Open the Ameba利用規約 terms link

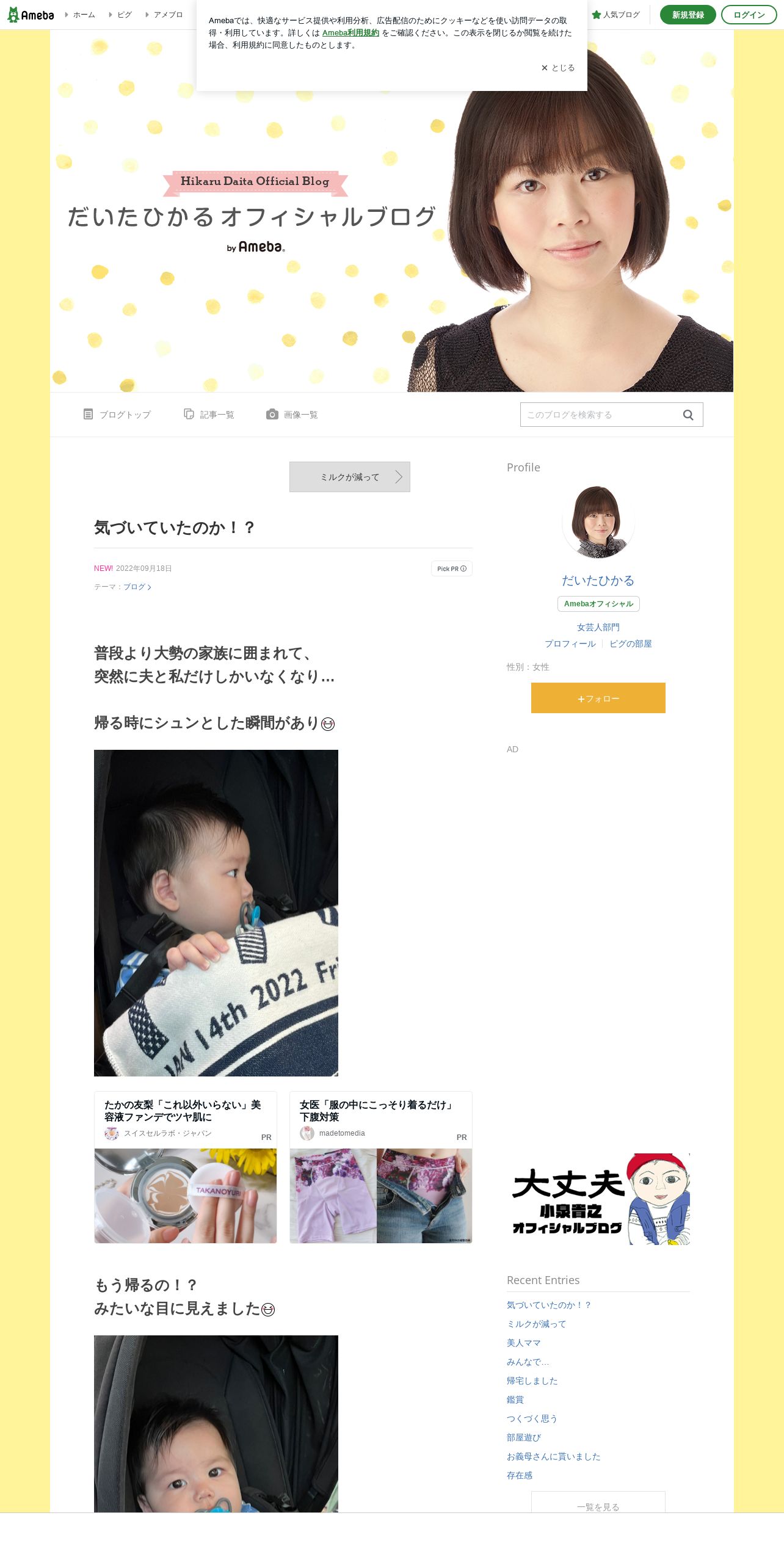(350, 33)
